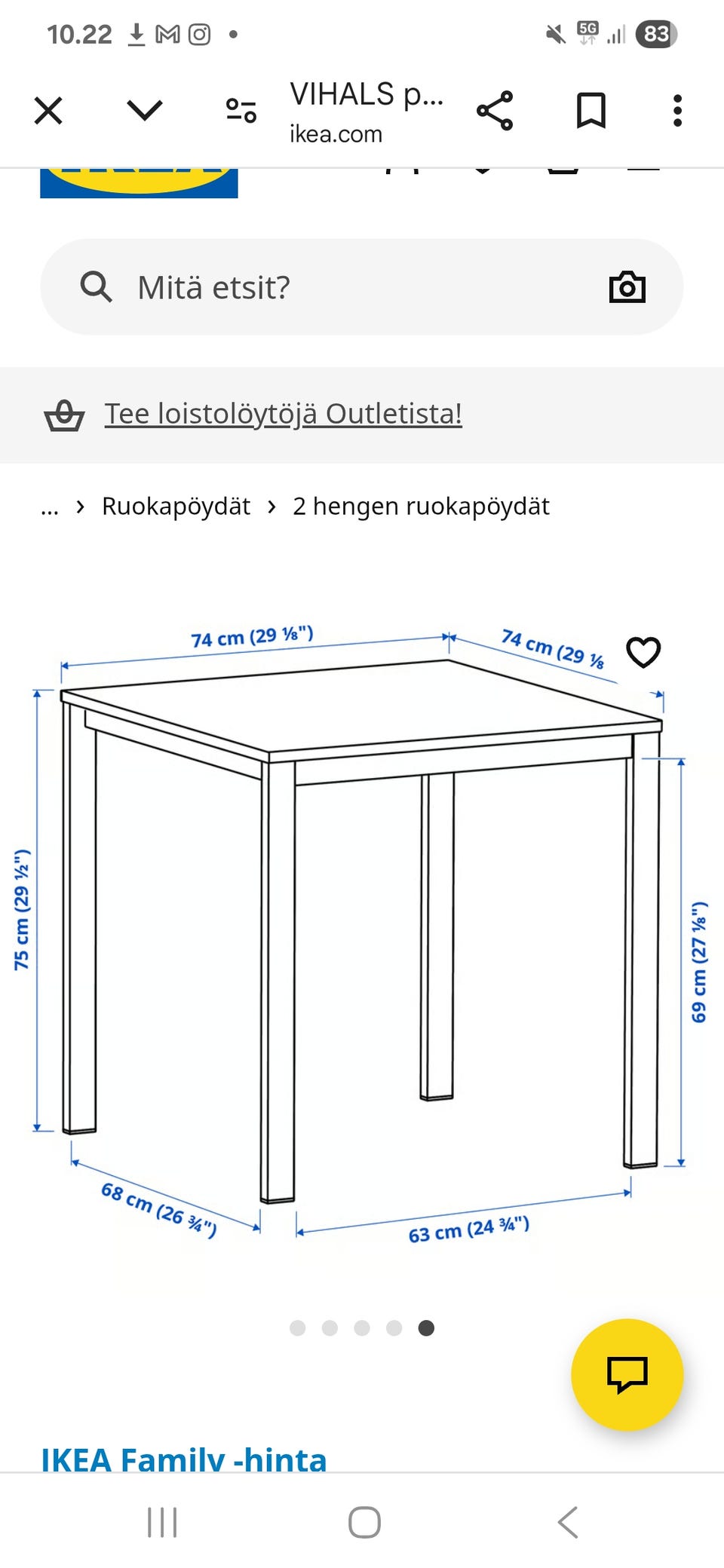
Task: Open 2 hengen ruokapöydät category
Action: [422, 506]
